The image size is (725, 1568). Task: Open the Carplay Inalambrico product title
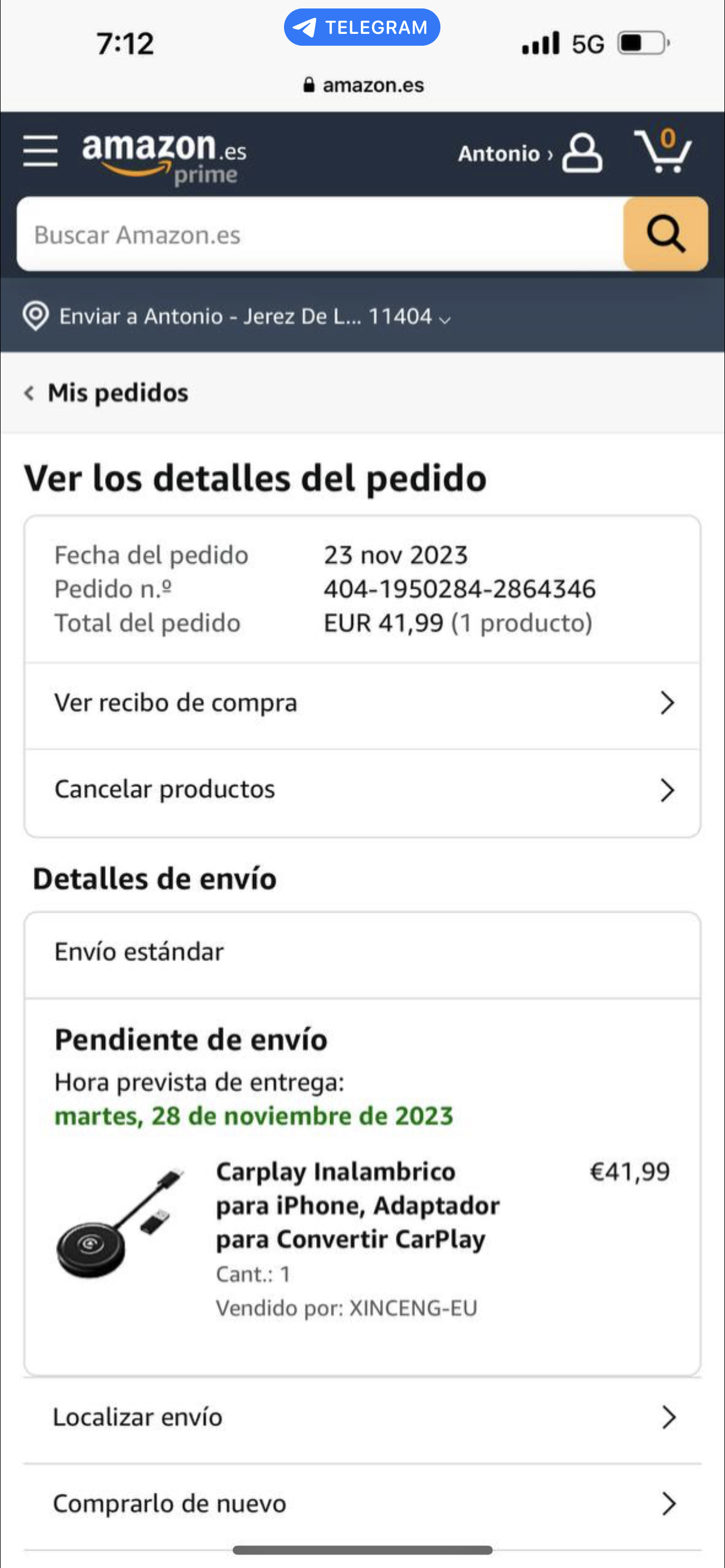tap(358, 1205)
